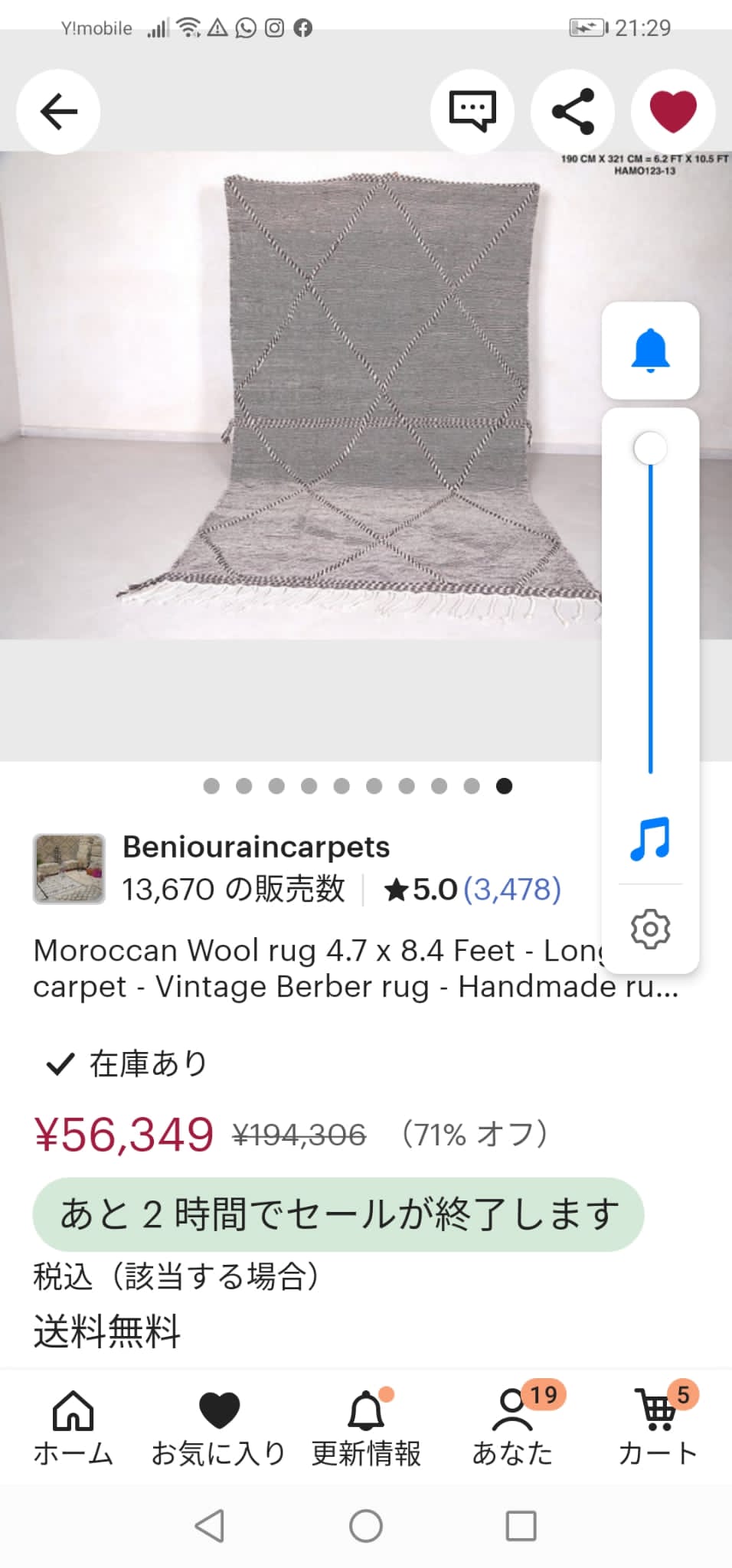The width and height of the screenshot is (732, 1568).
Task: Tap the media music note icon
Action: (x=650, y=838)
